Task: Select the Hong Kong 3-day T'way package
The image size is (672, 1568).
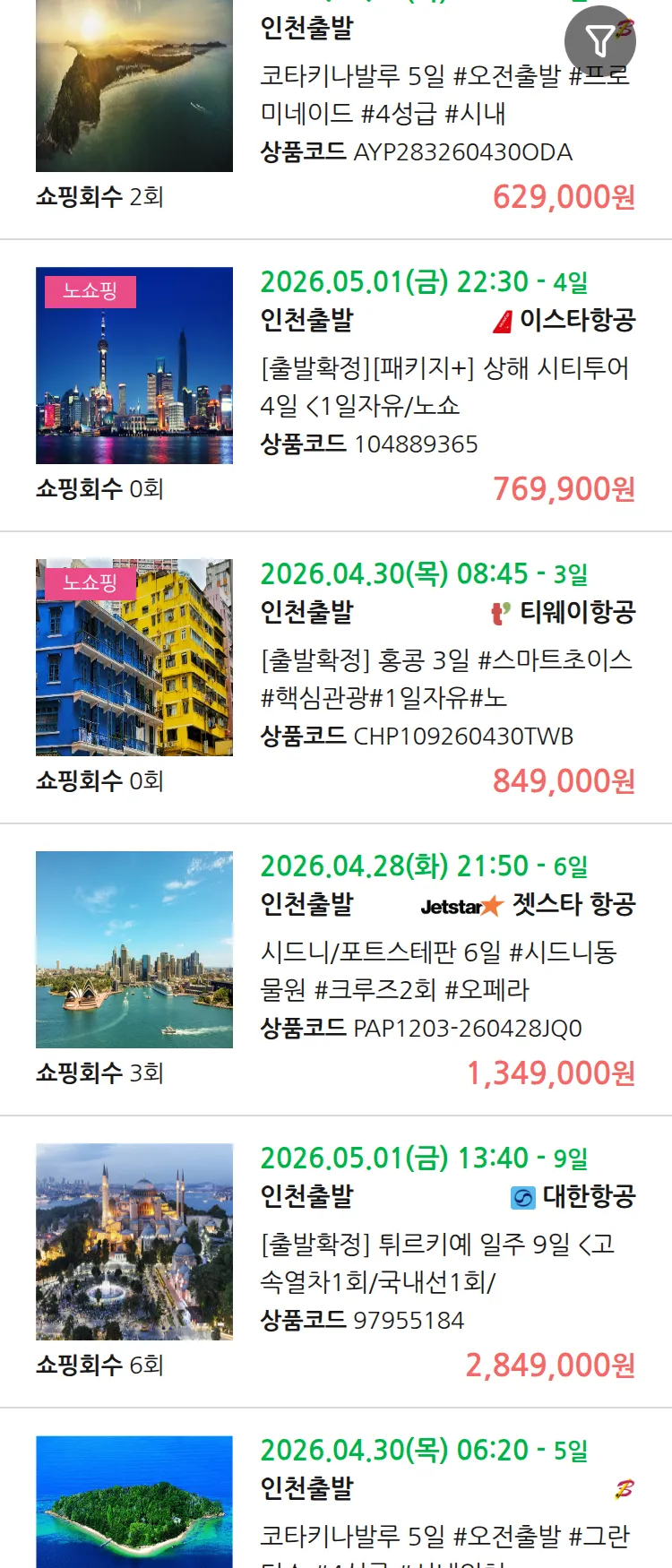Action: click(x=444, y=679)
